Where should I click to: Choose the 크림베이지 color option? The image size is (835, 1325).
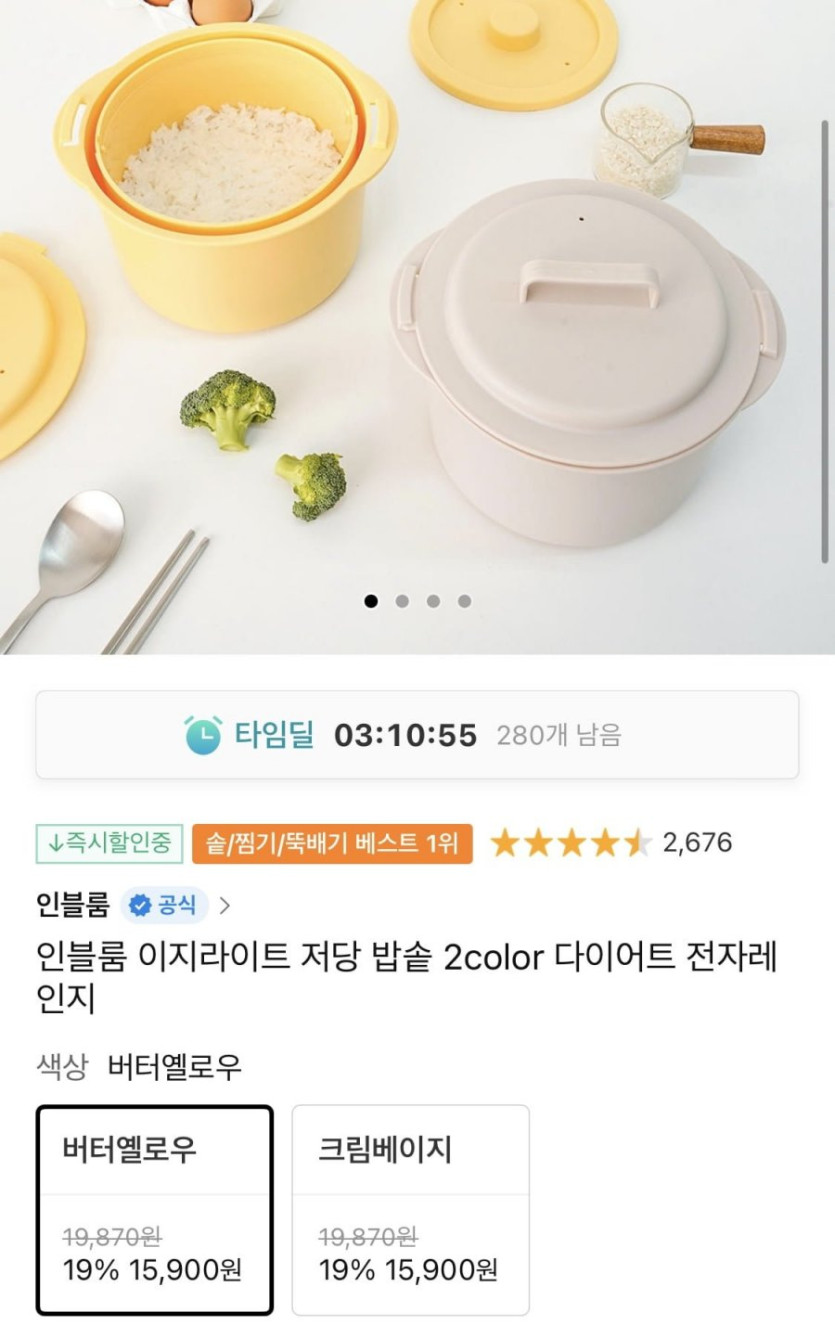(410, 1209)
